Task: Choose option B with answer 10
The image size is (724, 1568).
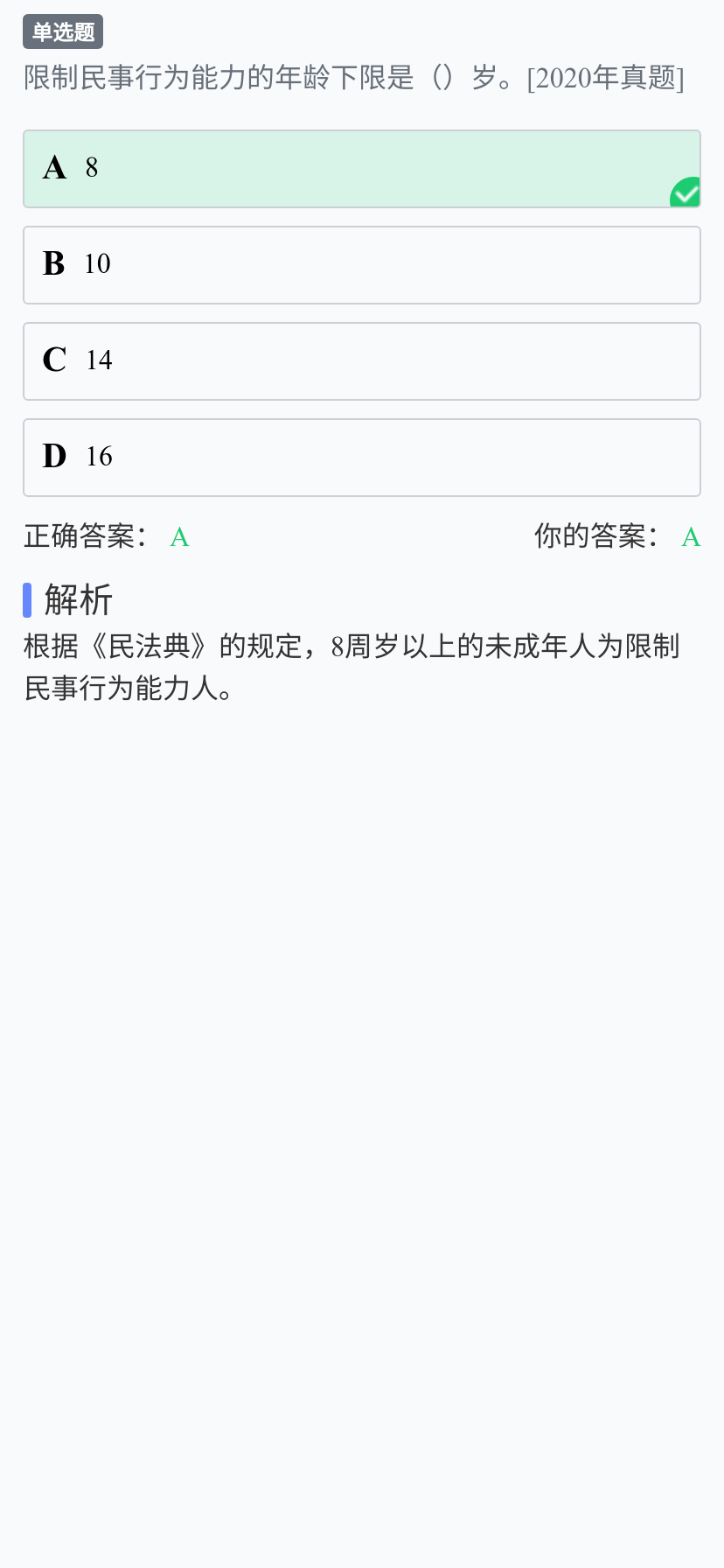Action: click(362, 265)
